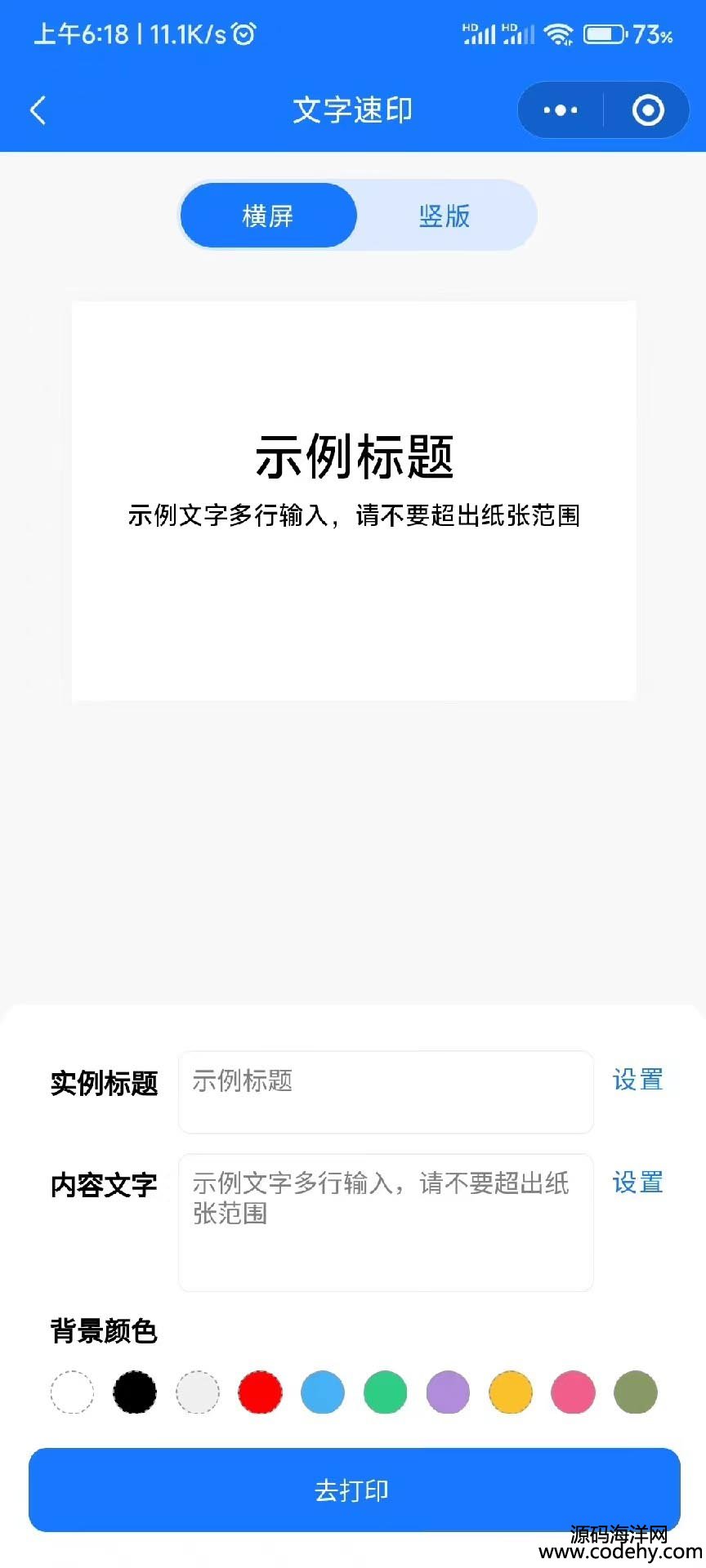Tap the 去打印 button

pos(354,1490)
